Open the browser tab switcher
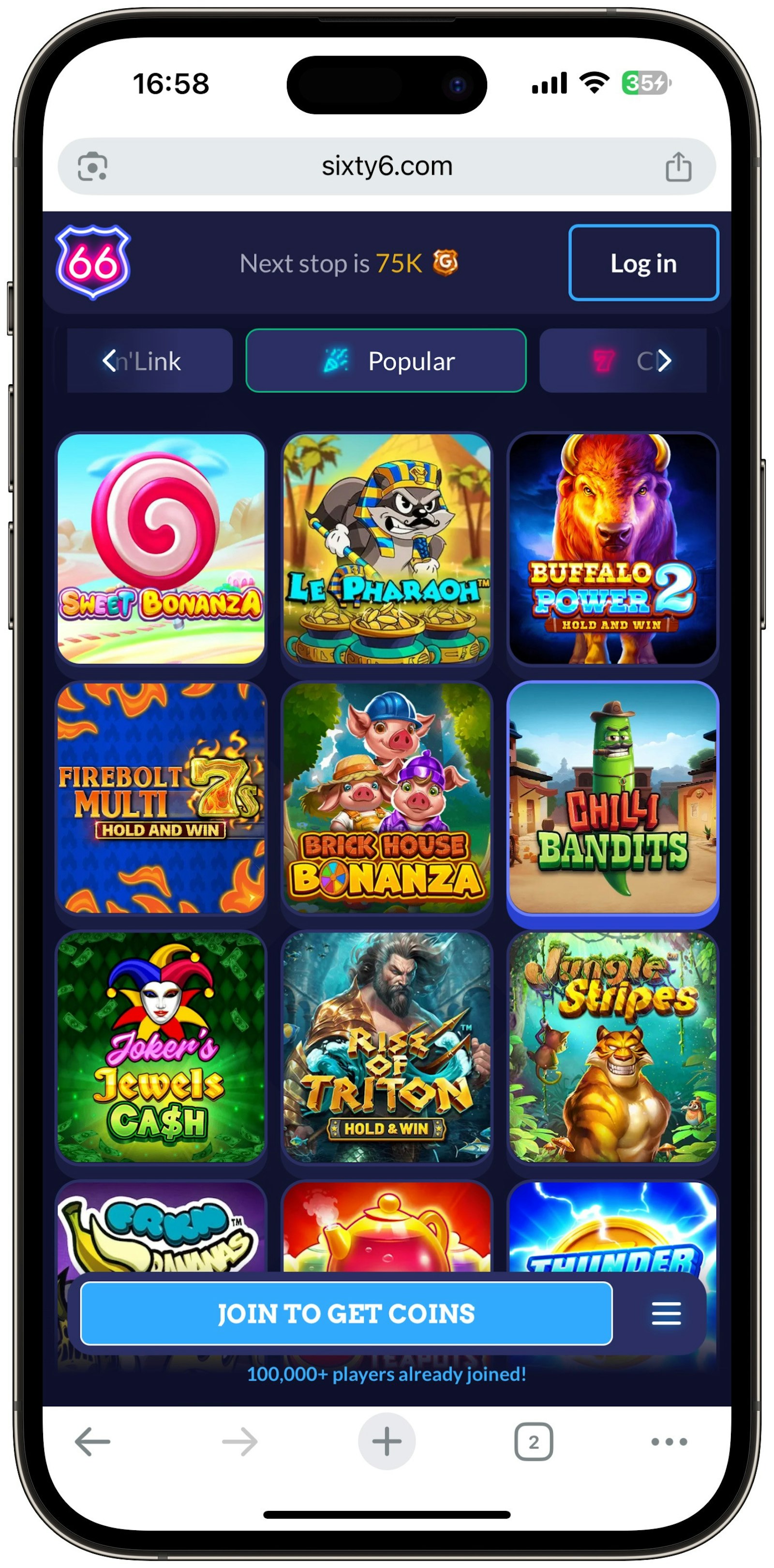This screenshot has height=1568, width=774. click(533, 1441)
